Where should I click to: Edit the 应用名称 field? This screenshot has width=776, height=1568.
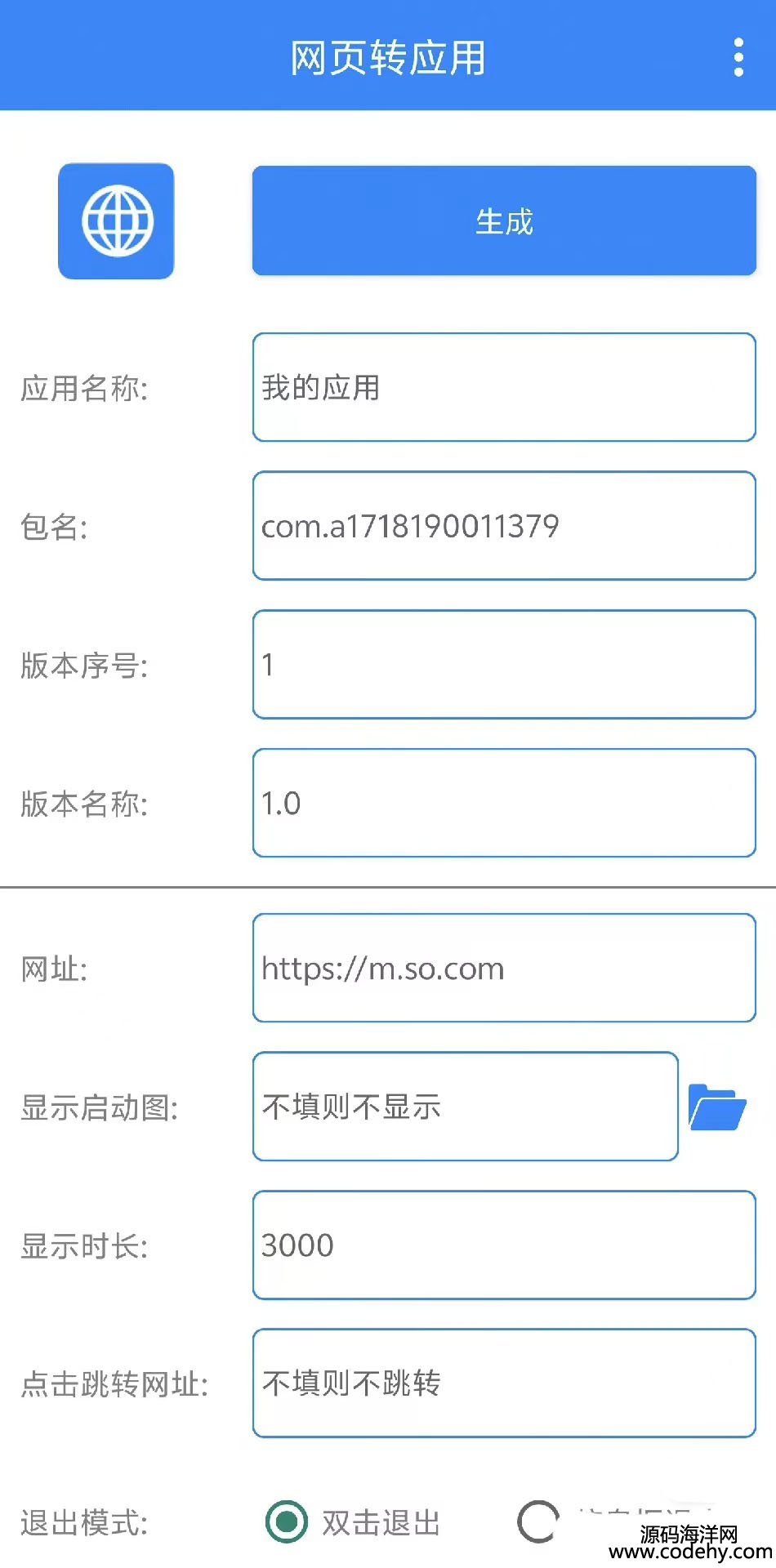click(504, 387)
